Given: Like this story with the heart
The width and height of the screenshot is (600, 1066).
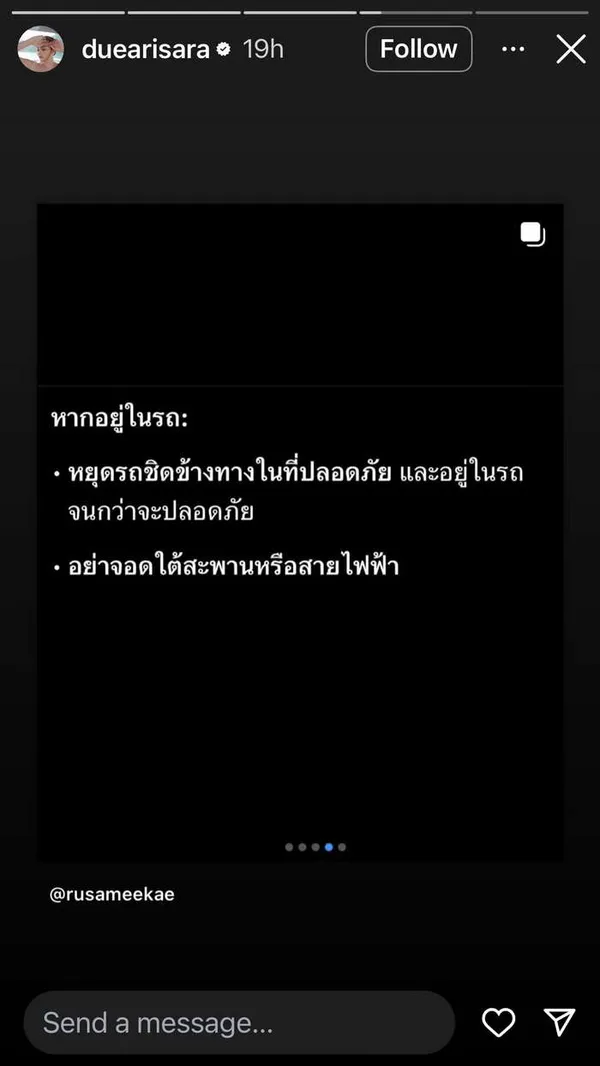Looking at the screenshot, I should (x=498, y=1022).
